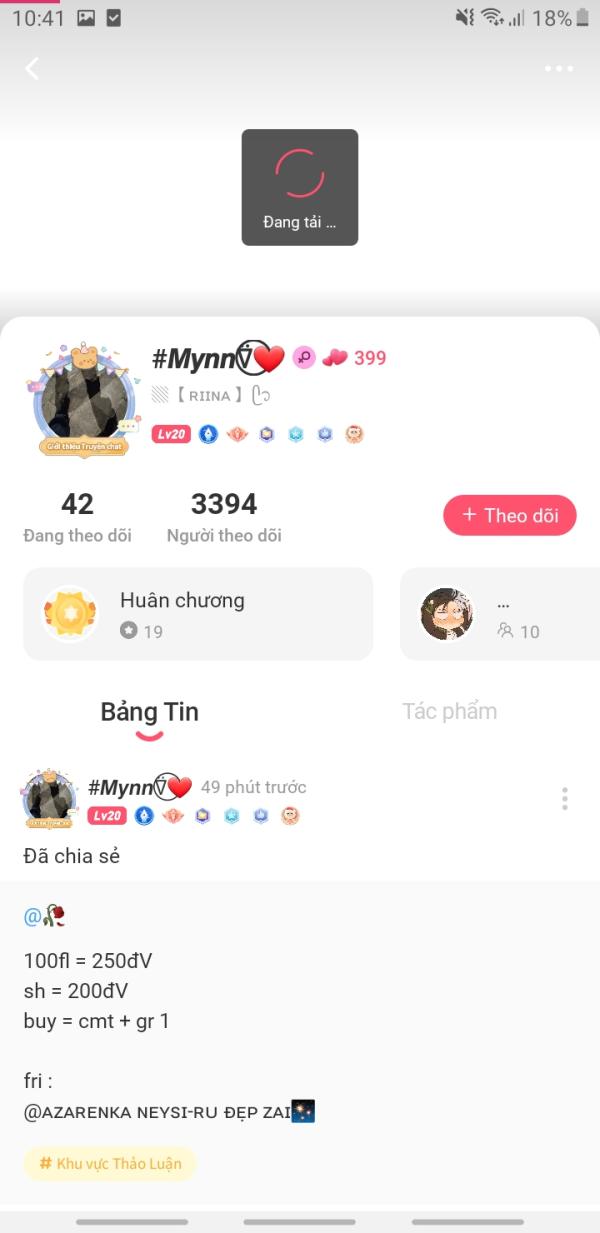
Task: Open the group card with 10 members
Action: (x=500, y=614)
